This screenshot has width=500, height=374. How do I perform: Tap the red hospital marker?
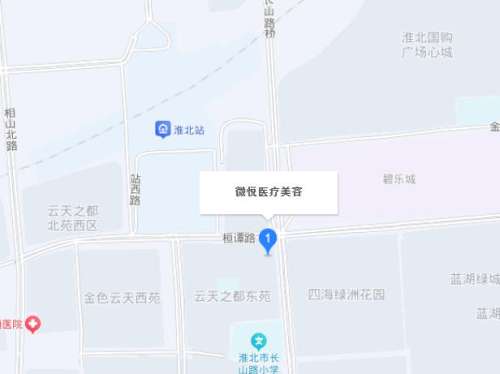pos(33,324)
